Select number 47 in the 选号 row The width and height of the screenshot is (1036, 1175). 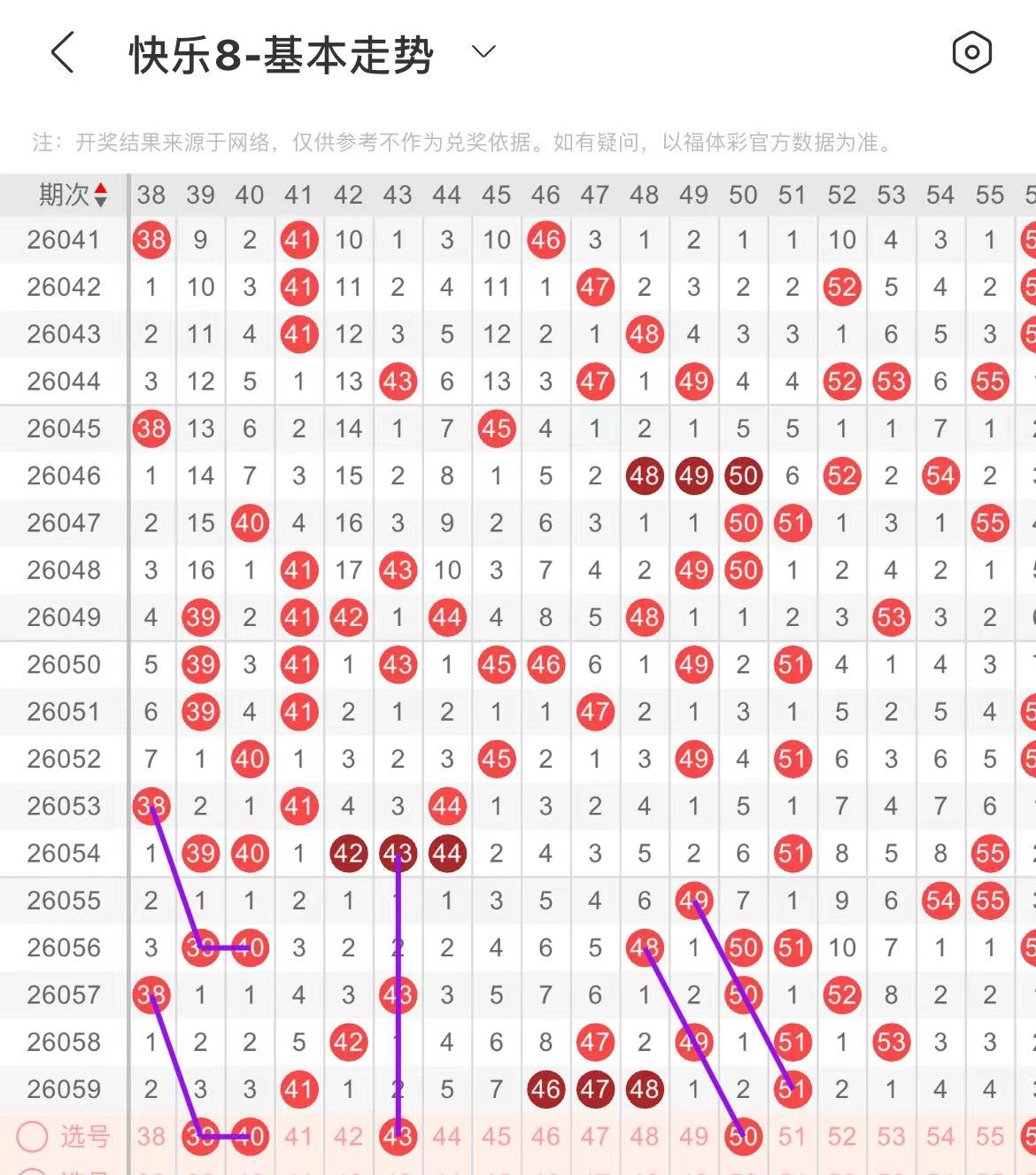coord(595,1136)
